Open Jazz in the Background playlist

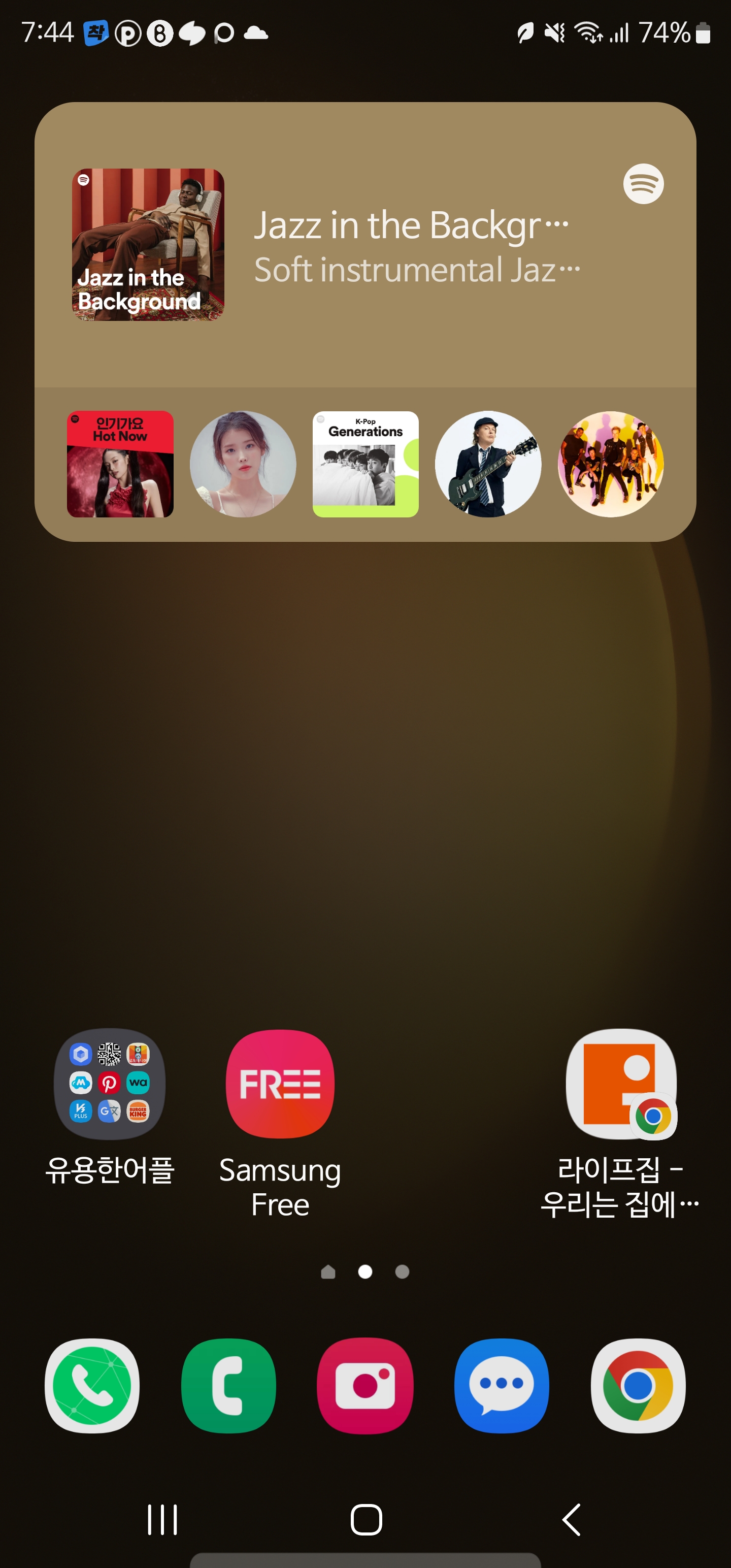tap(148, 245)
